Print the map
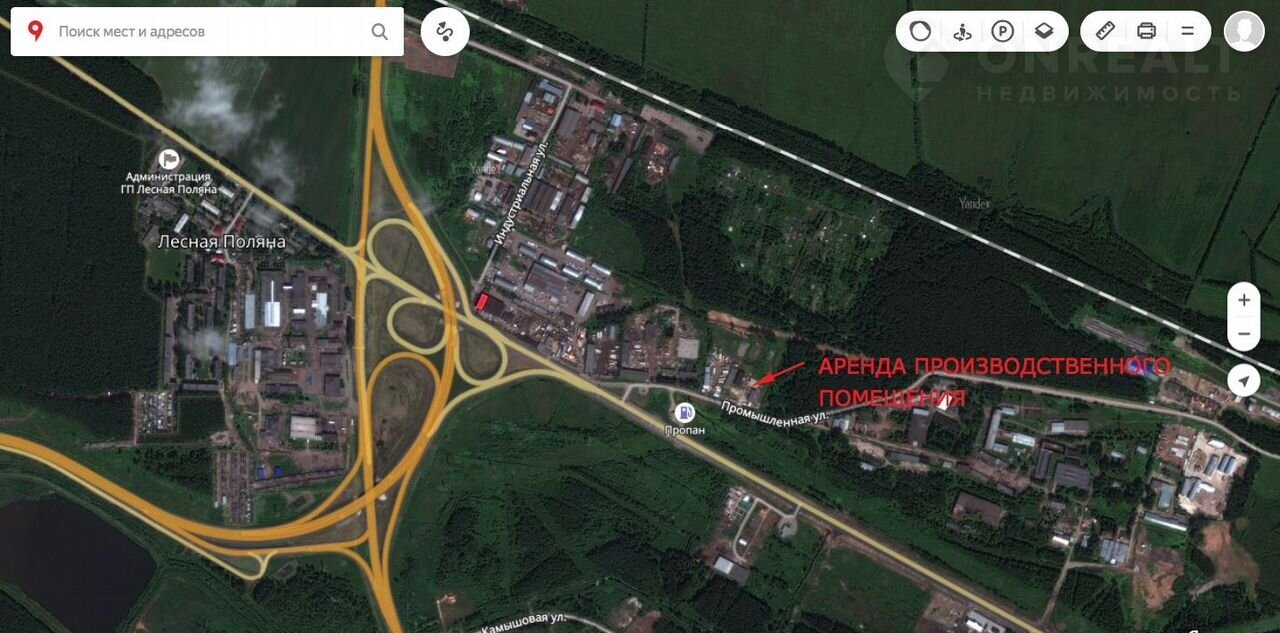The image size is (1280, 633). pyautogui.click(x=1146, y=31)
